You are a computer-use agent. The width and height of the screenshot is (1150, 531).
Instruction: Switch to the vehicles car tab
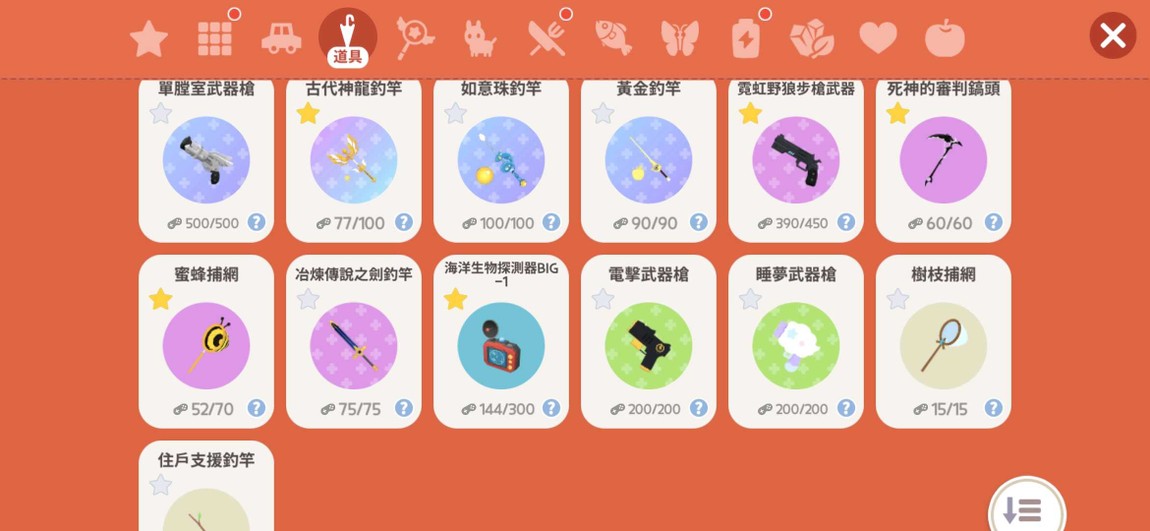point(281,39)
